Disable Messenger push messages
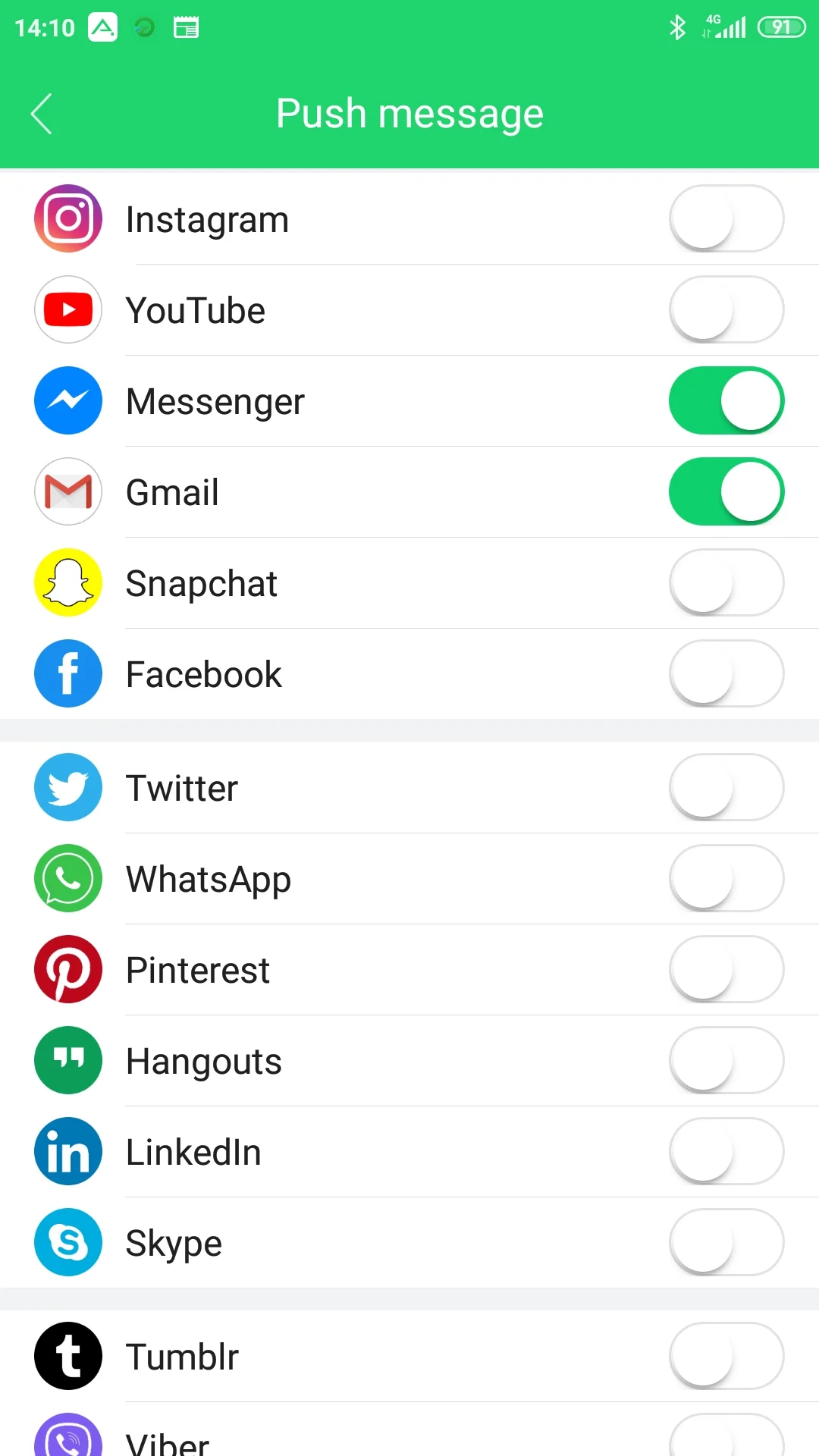The height and width of the screenshot is (1456, 819). pos(726,400)
